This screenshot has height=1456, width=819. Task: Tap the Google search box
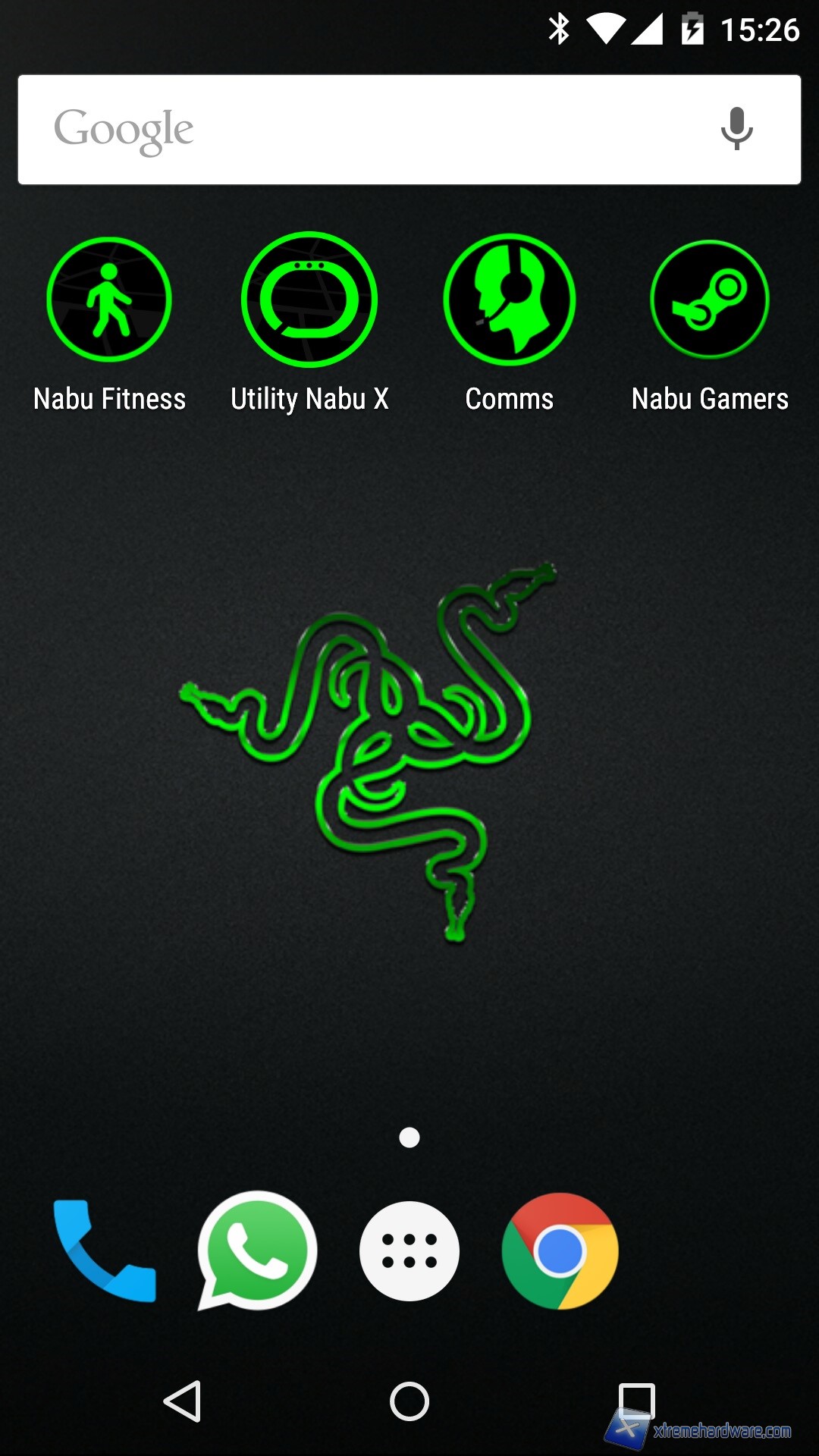click(364, 130)
